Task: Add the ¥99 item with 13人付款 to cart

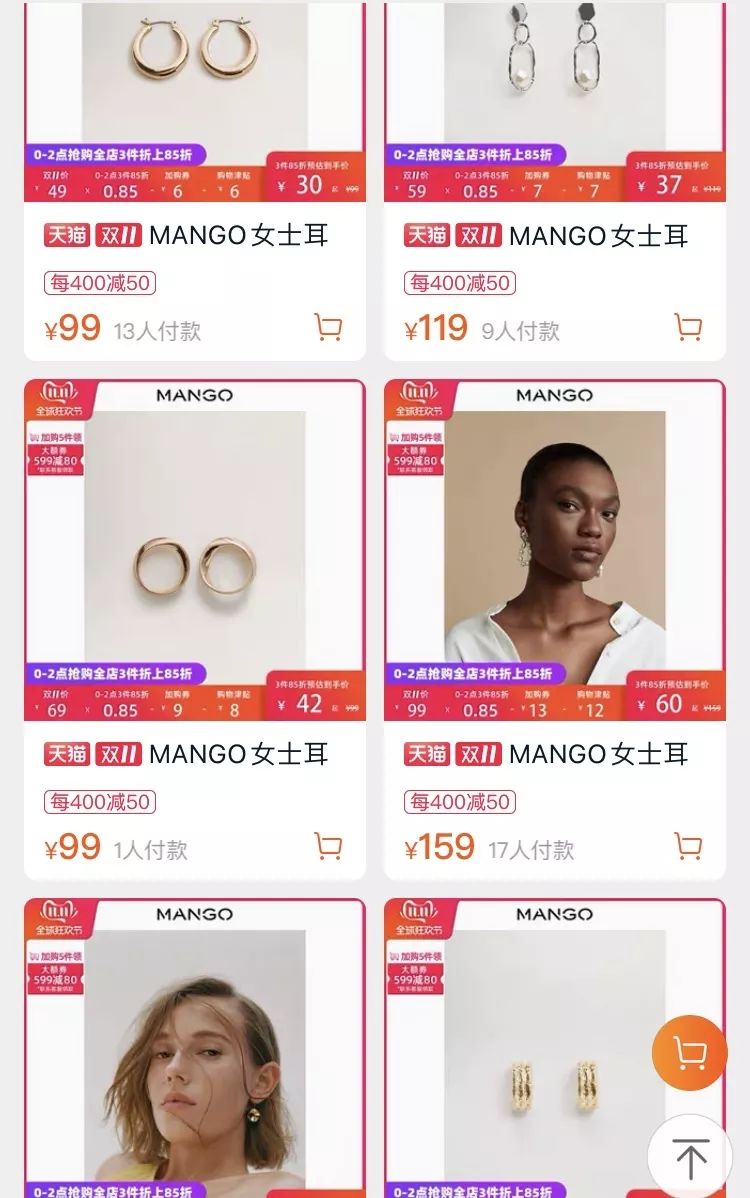Action: point(328,327)
